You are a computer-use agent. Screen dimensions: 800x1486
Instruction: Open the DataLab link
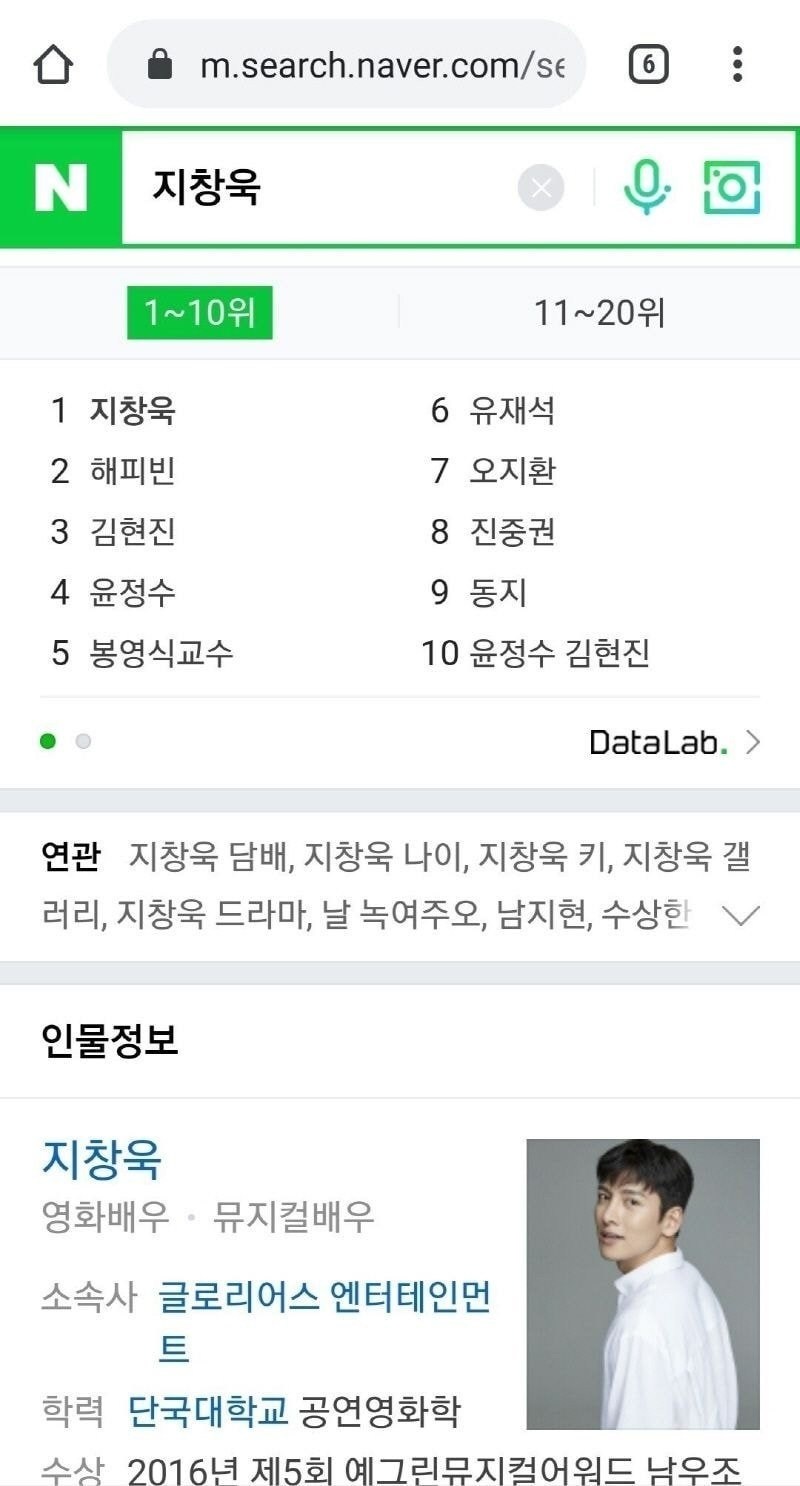pos(674,742)
